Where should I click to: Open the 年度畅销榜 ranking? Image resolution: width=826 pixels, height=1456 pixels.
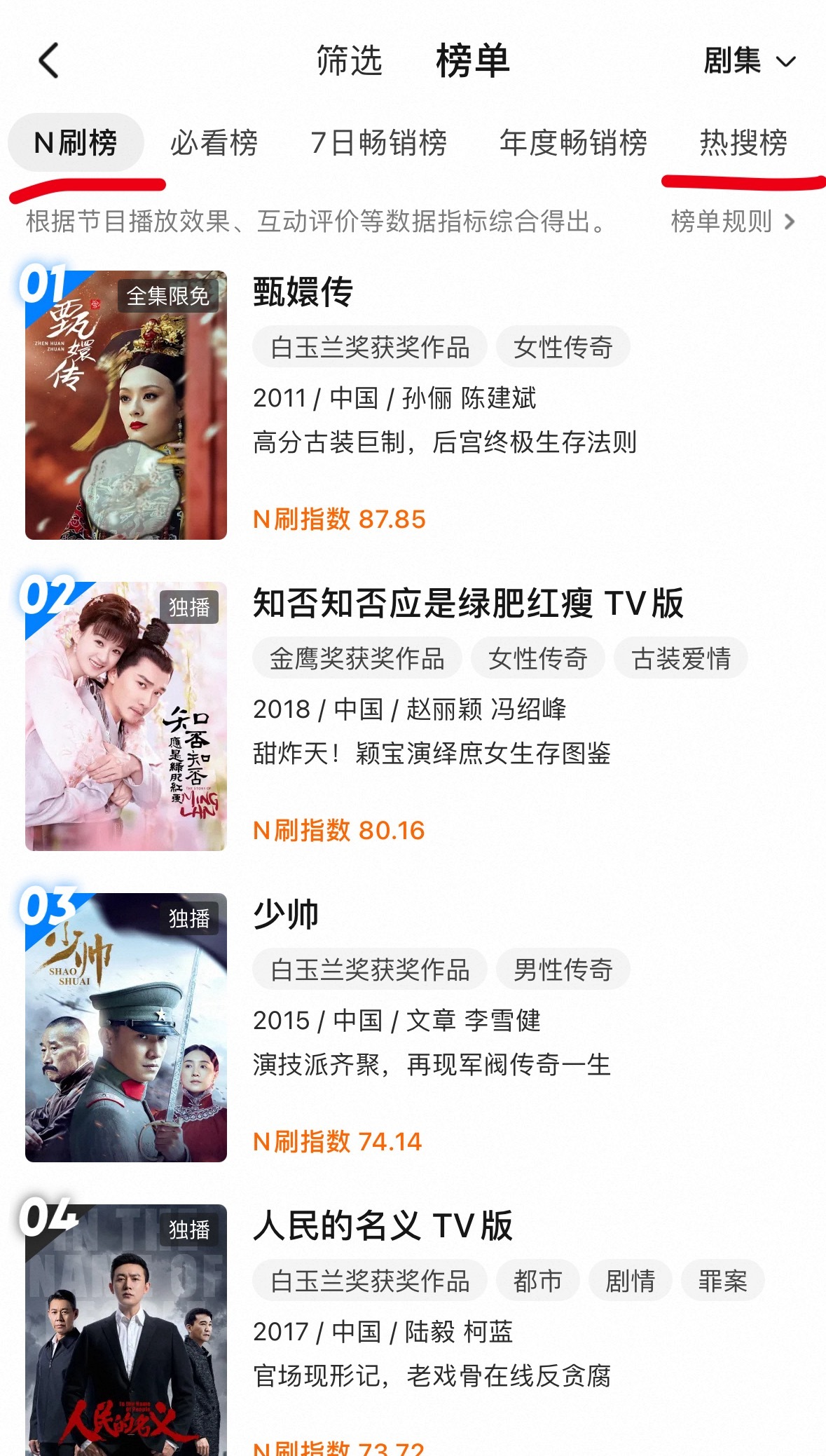pyautogui.click(x=576, y=142)
